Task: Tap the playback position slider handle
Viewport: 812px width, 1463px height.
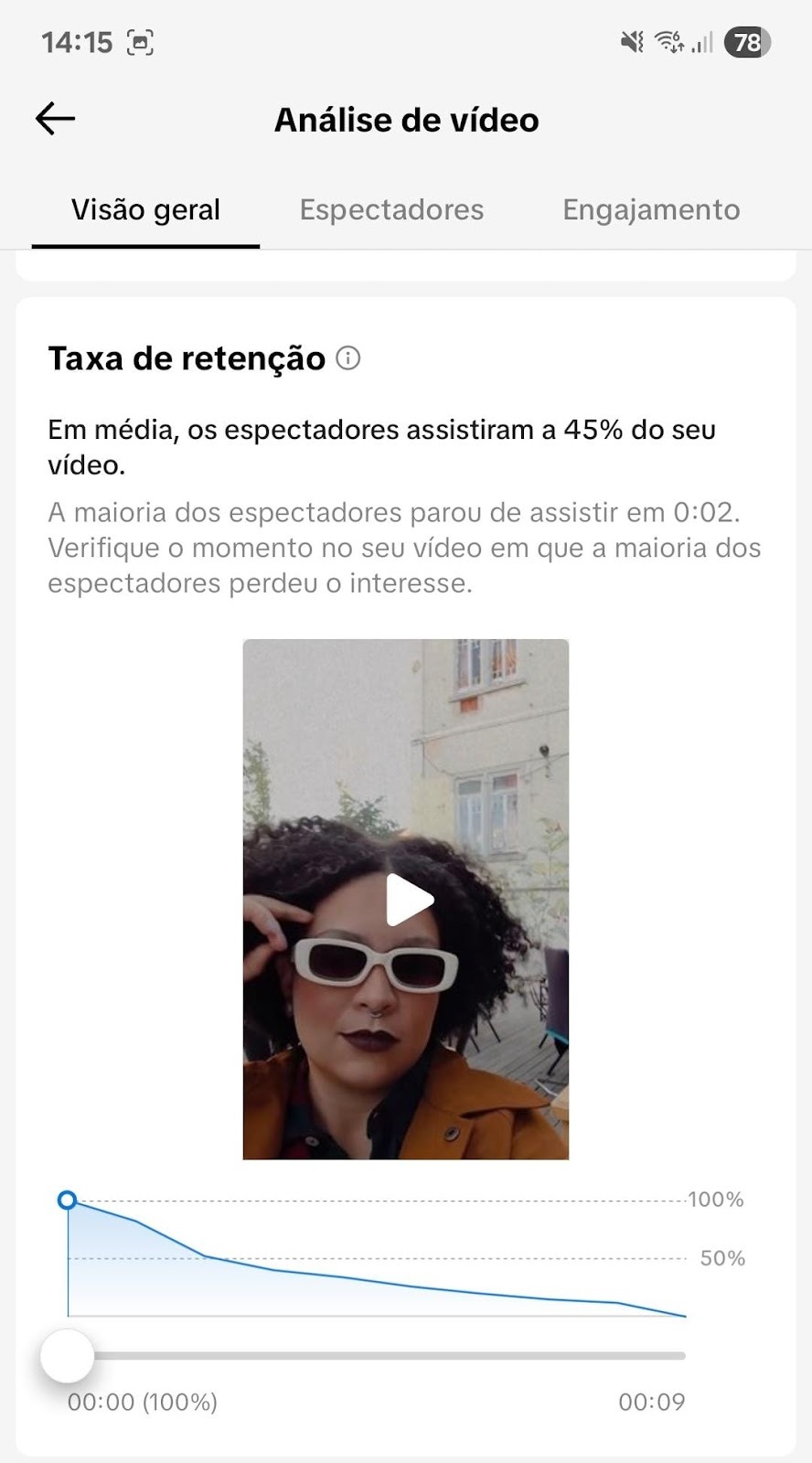Action: (x=68, y=1356)
